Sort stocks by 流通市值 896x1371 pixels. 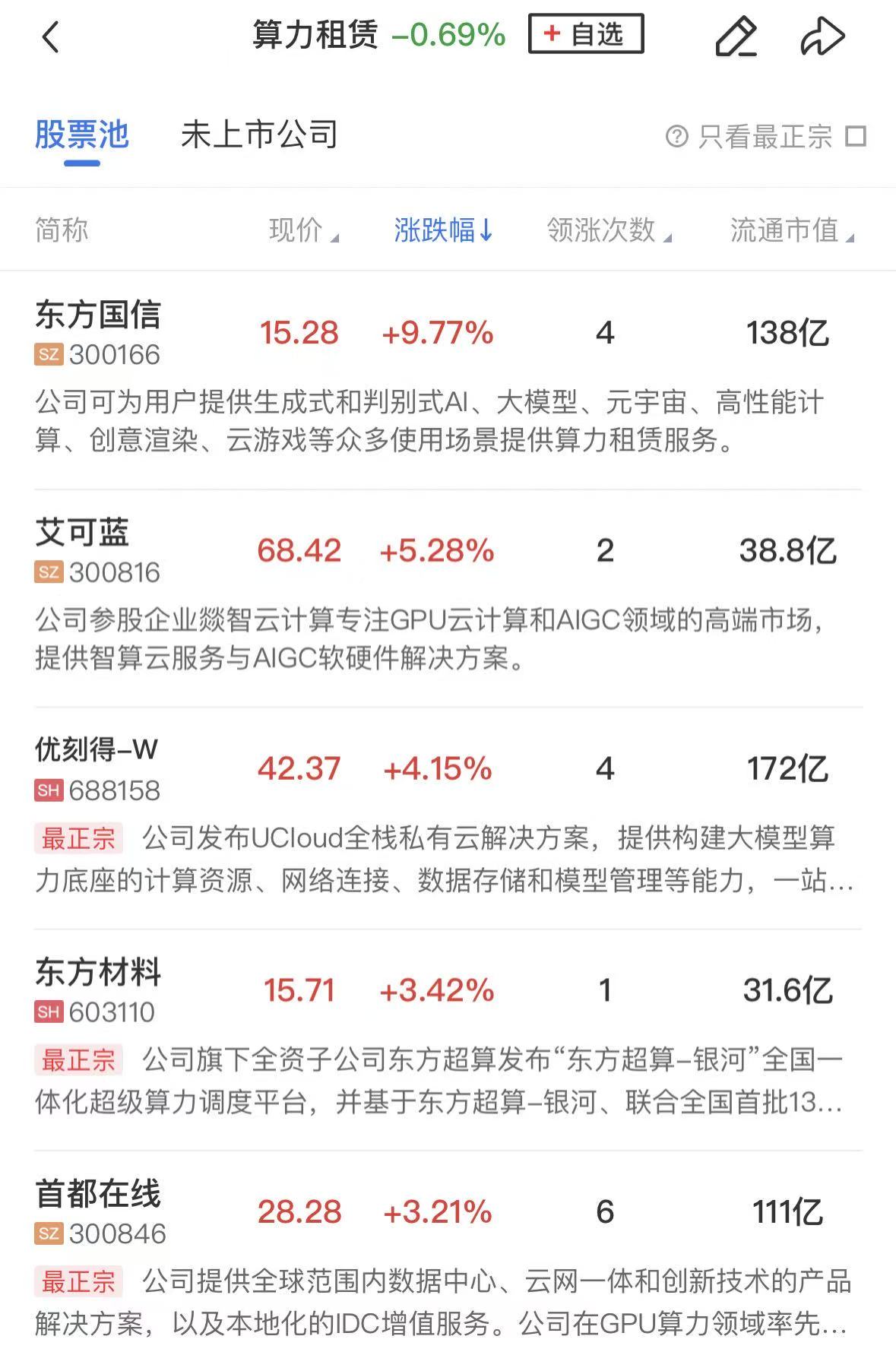pos(791,230)
